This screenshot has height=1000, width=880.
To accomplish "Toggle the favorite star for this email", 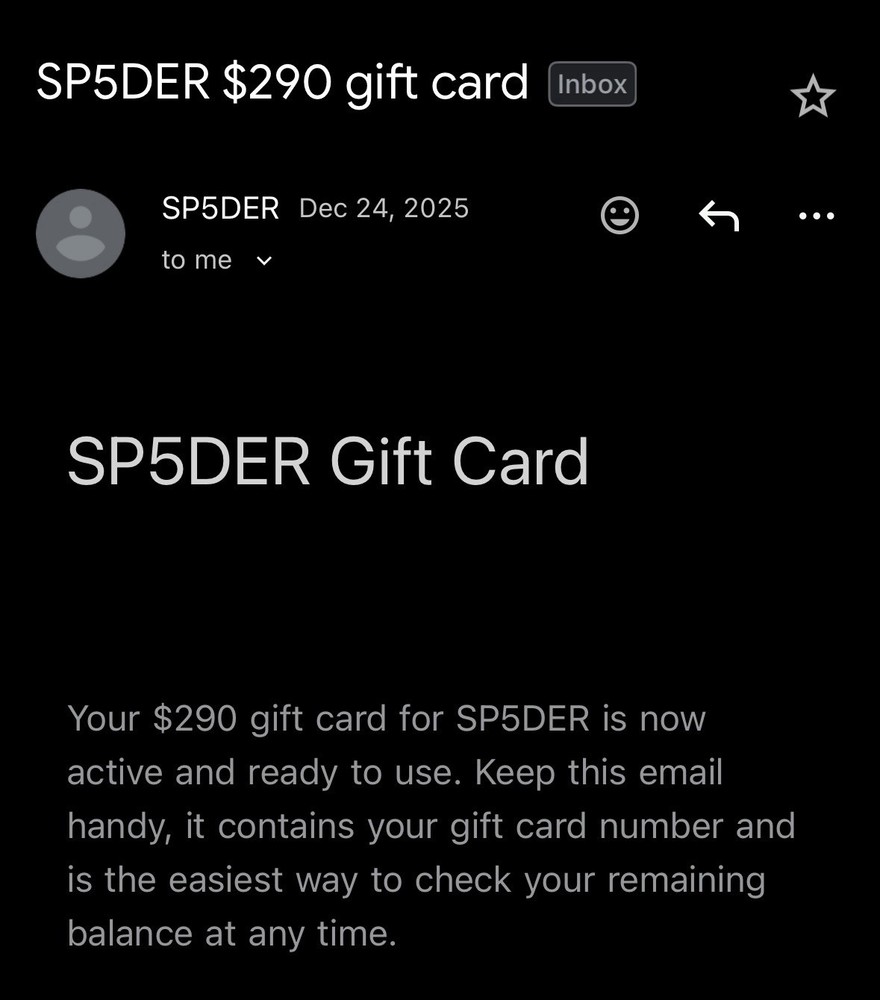I will (x=814, y=97).
